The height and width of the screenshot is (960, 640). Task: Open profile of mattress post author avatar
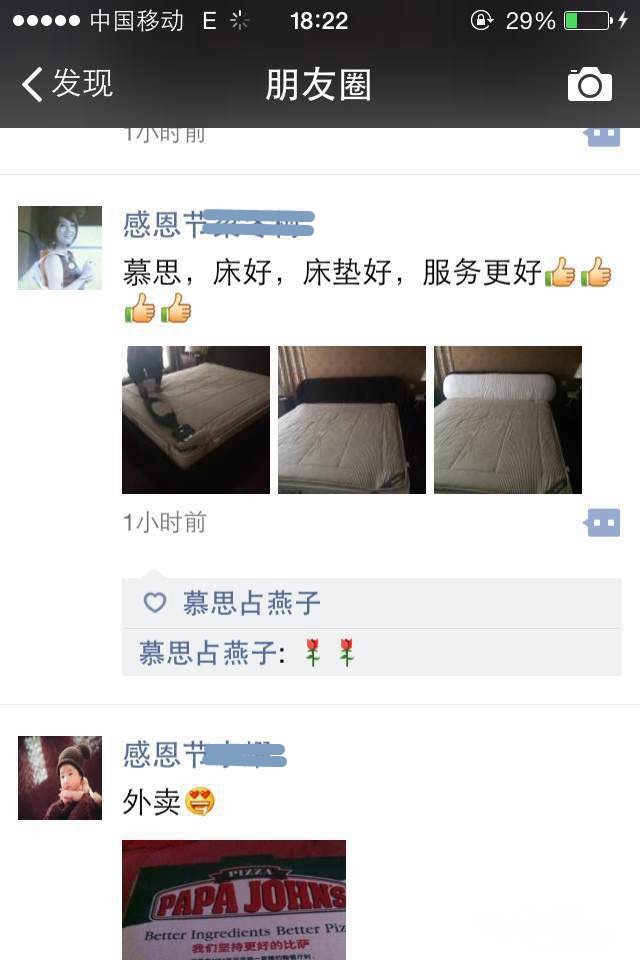coord(60,248)
